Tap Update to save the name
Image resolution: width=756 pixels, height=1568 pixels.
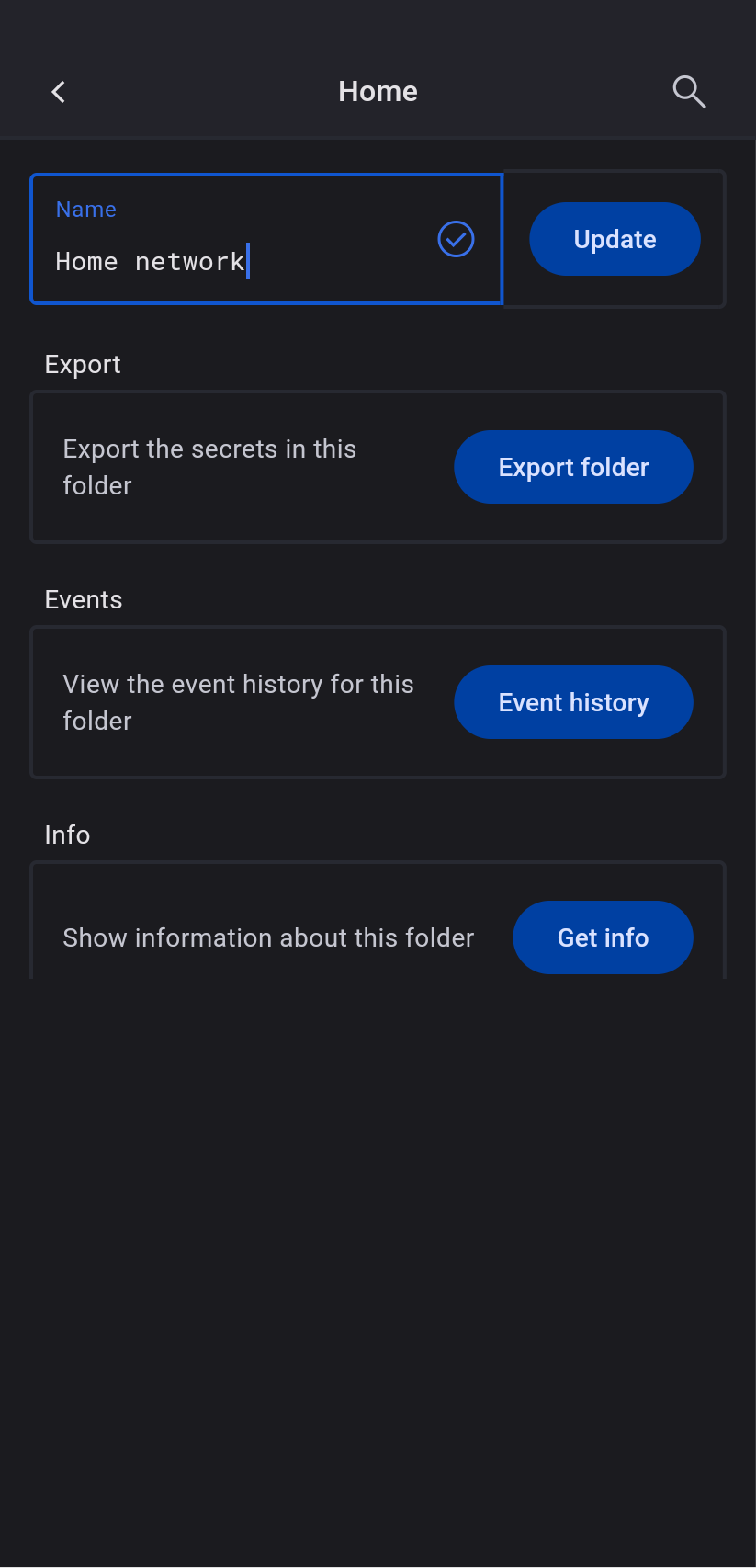[x=615, y=239]
